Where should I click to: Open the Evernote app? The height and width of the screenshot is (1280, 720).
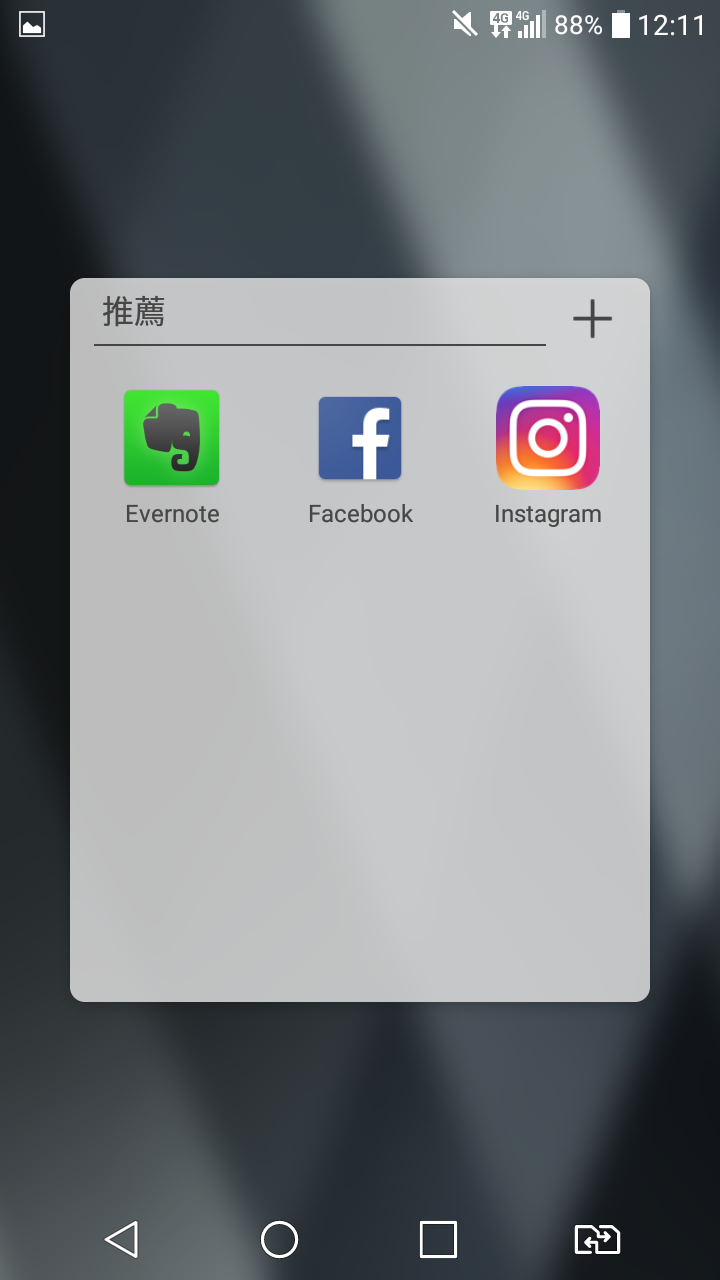click(172, 458)
